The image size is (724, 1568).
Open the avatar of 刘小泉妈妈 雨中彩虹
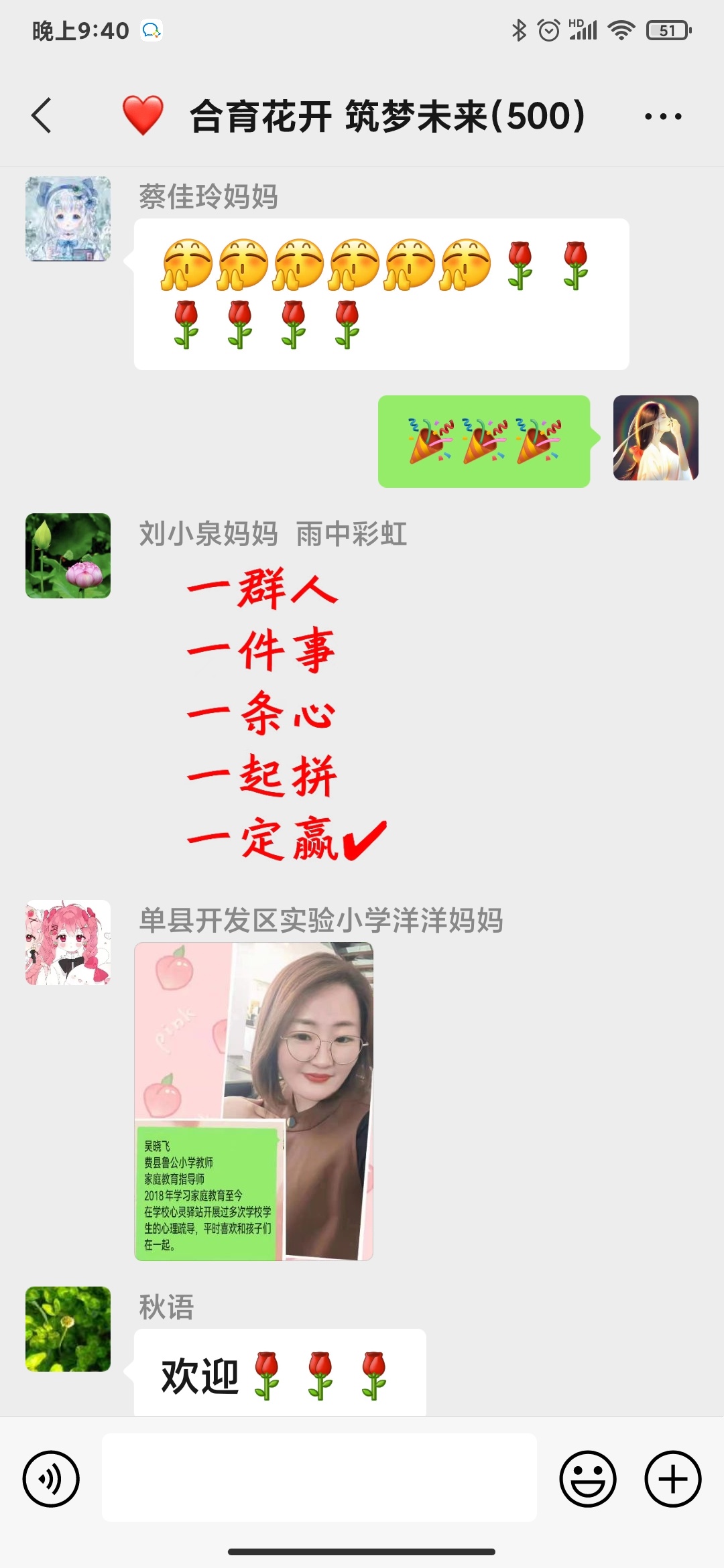point(68,556)
